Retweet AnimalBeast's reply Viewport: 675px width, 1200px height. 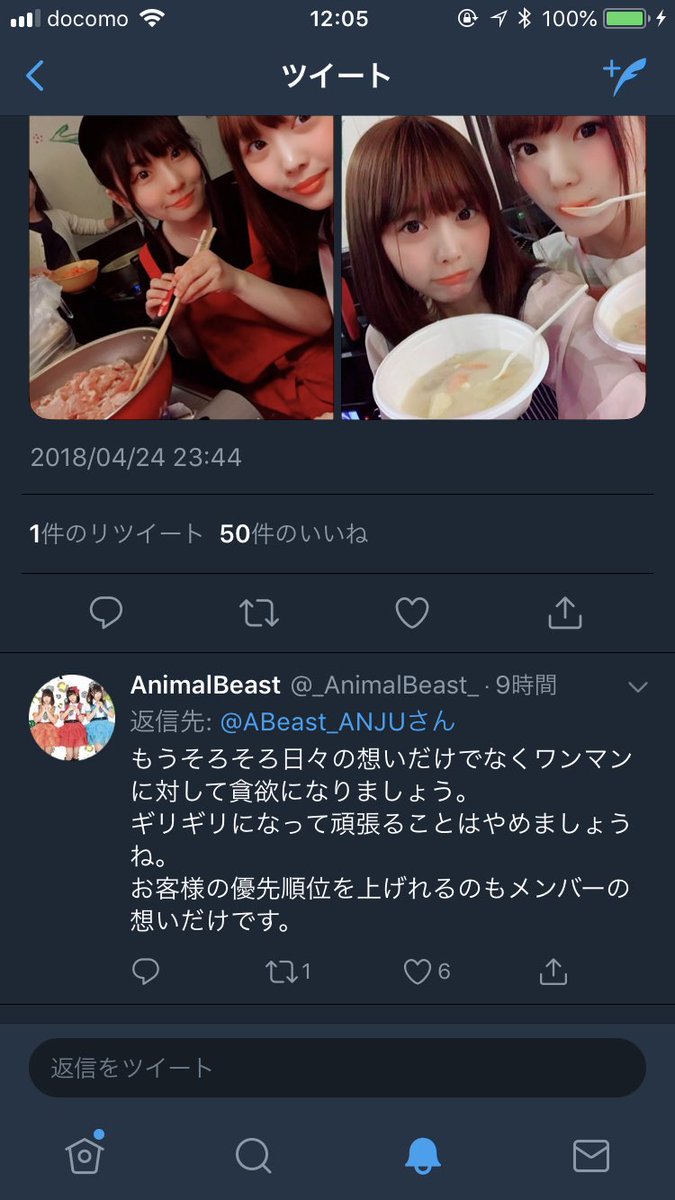[x=288, y=970]
